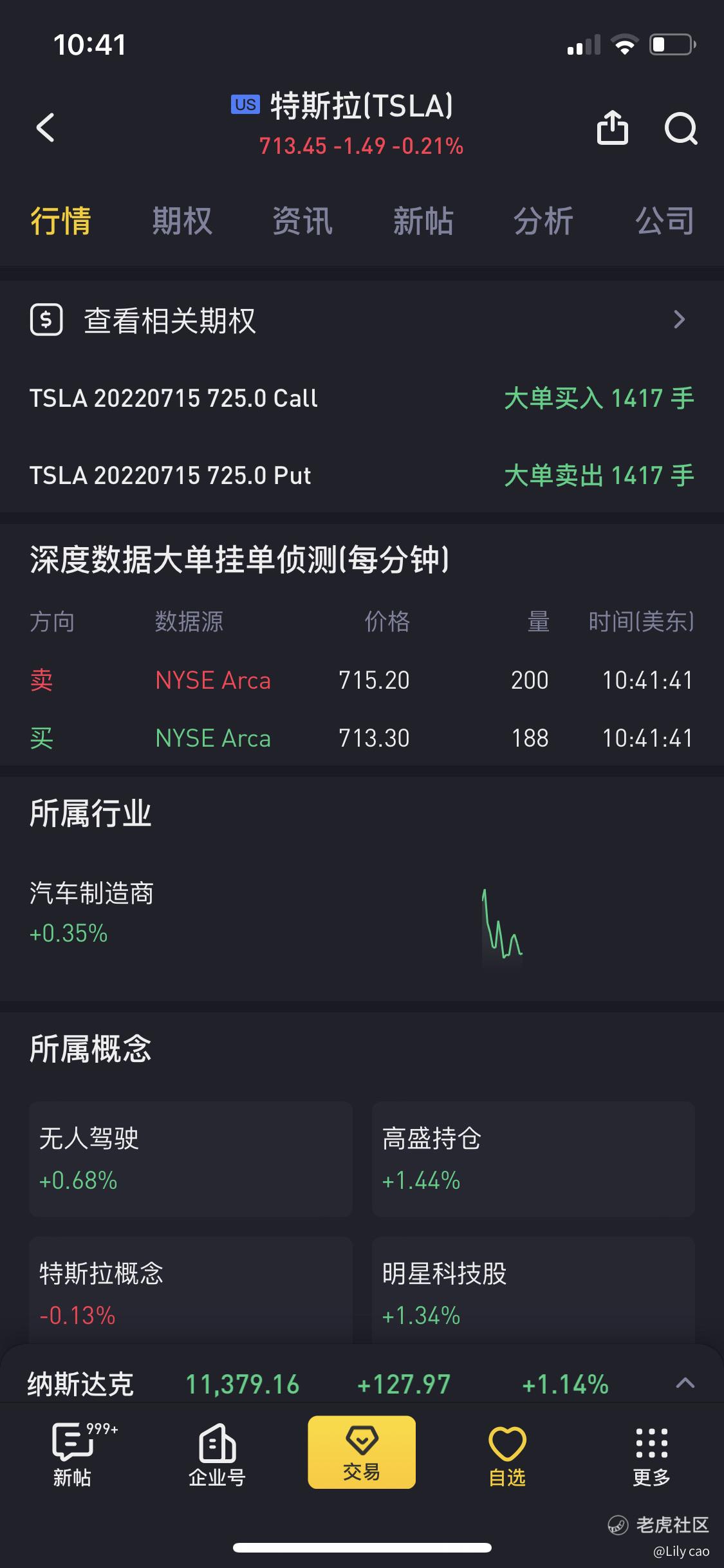
Task: Open TSLA 20220715 725.0 Put option
Action: [x=362, y=475]
